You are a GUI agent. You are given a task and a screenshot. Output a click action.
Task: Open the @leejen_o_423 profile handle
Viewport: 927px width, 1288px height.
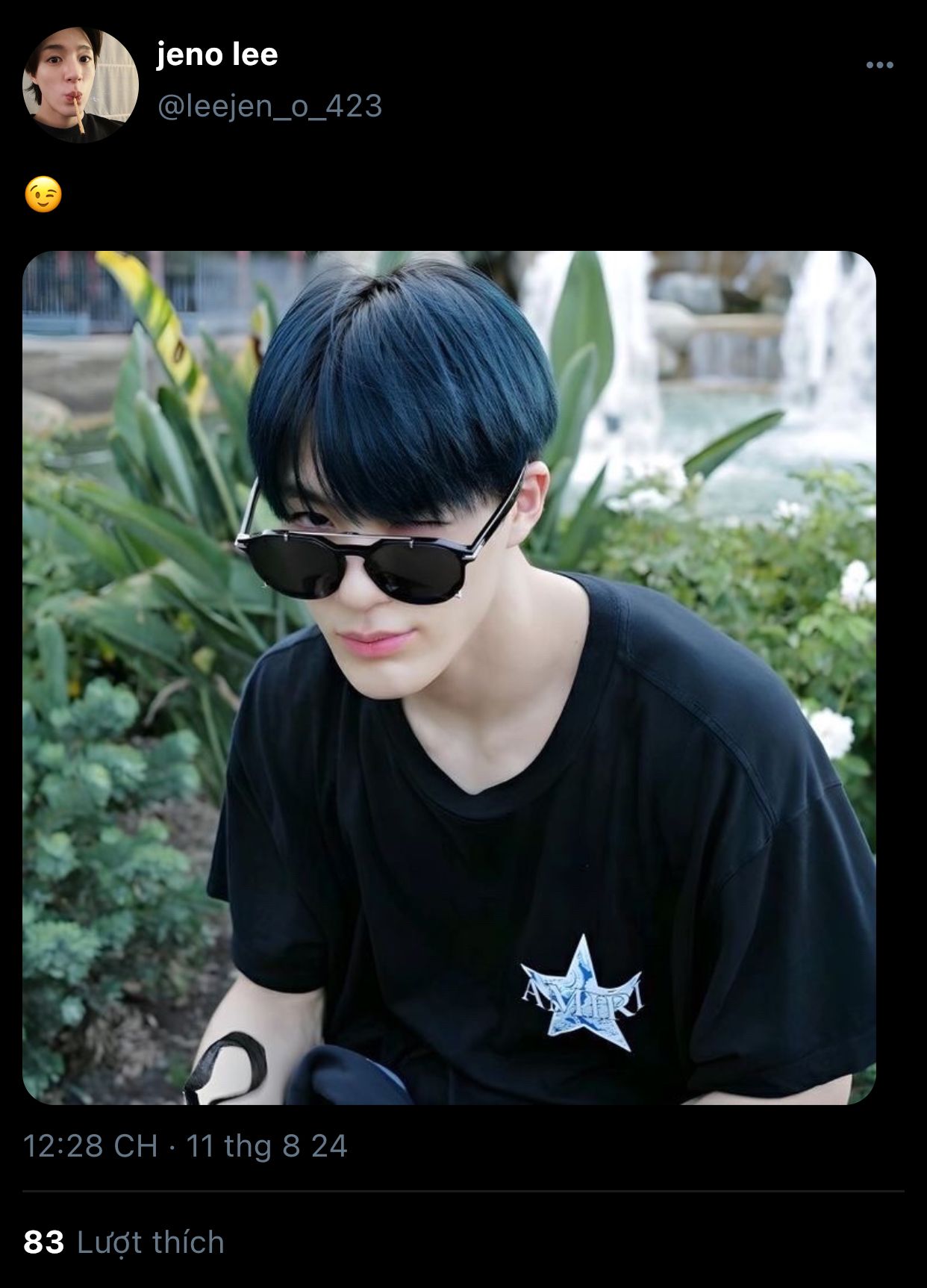click(x=269, y=107)
